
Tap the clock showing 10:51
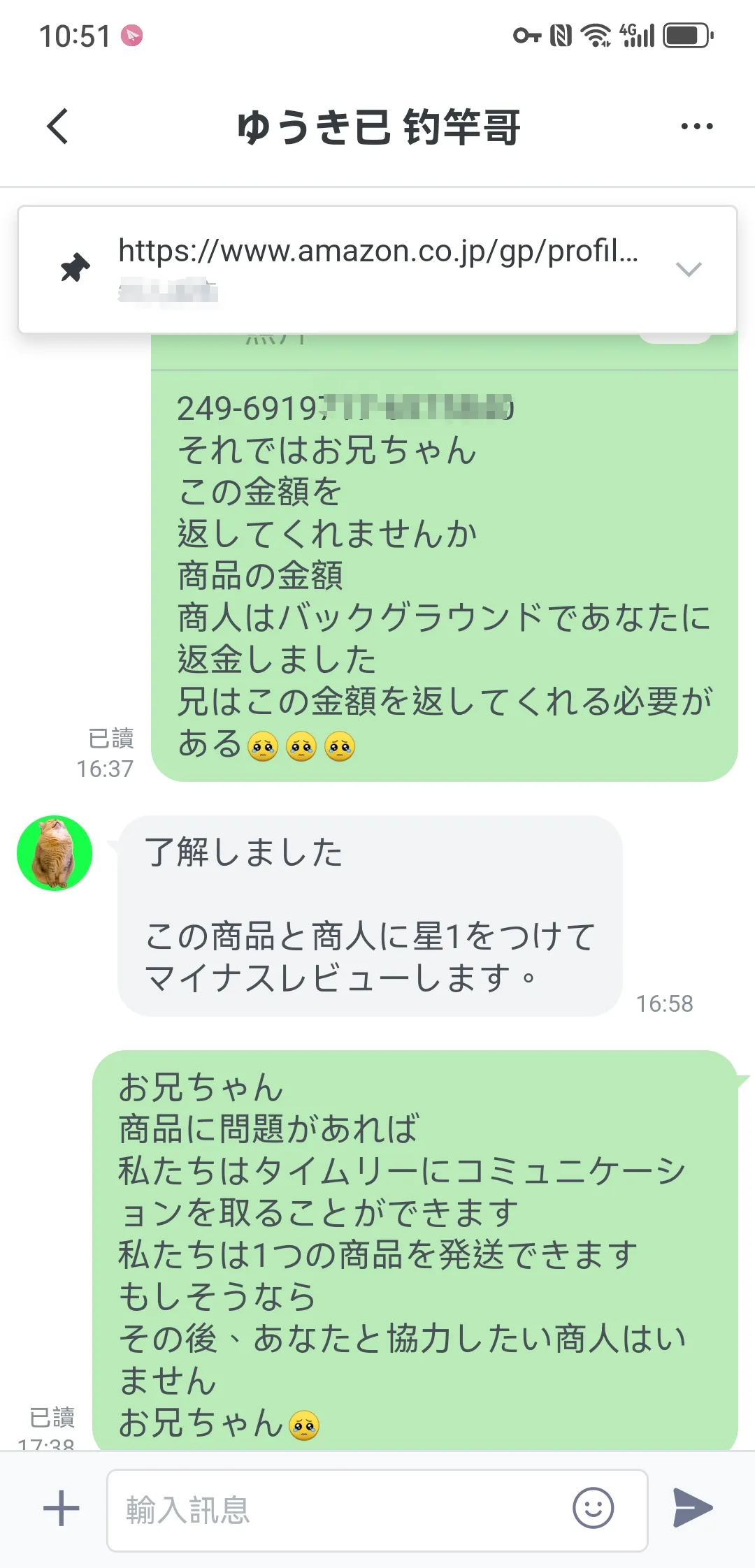click(x=73, y=36)
